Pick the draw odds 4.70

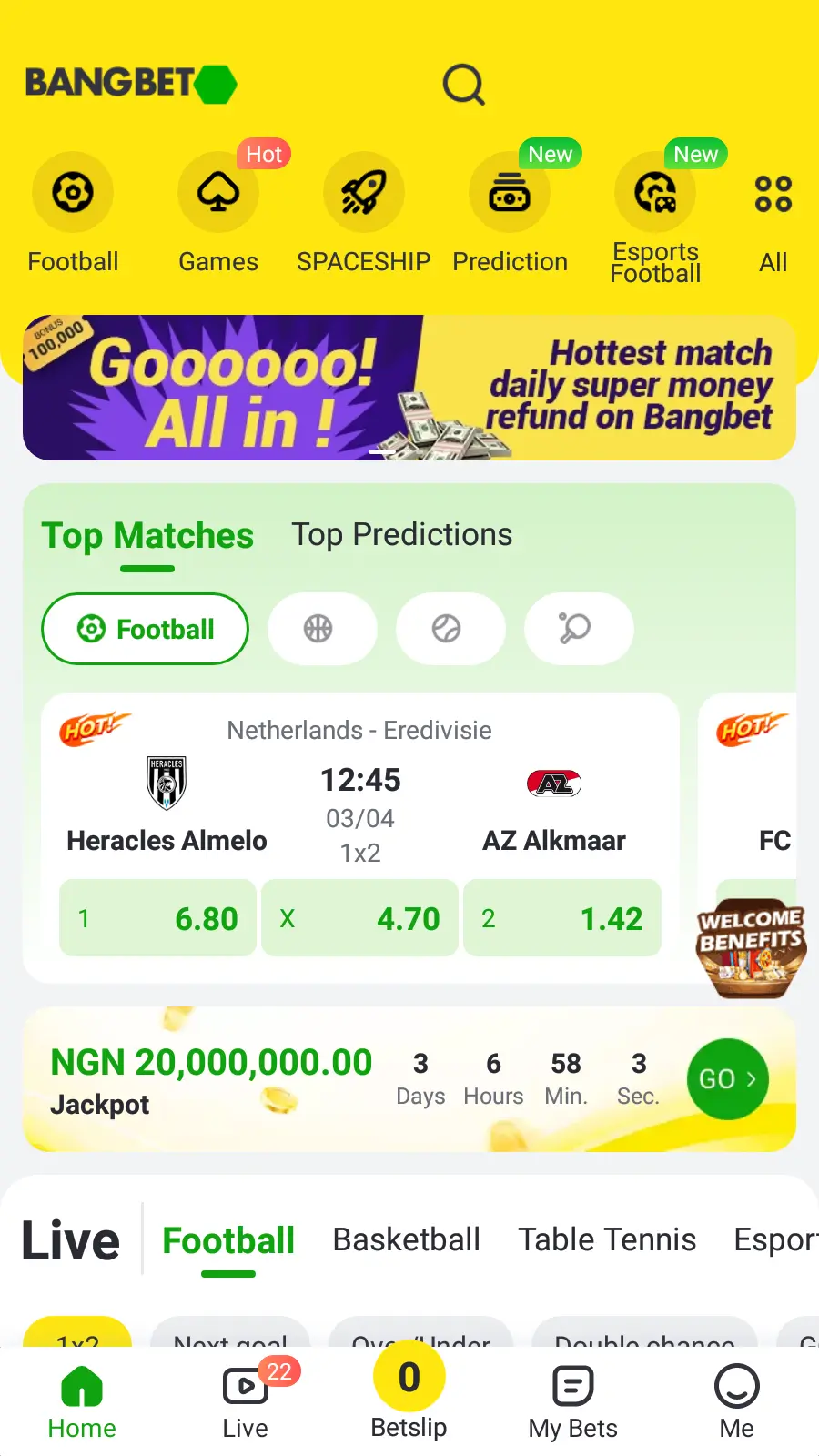(360, 918)
